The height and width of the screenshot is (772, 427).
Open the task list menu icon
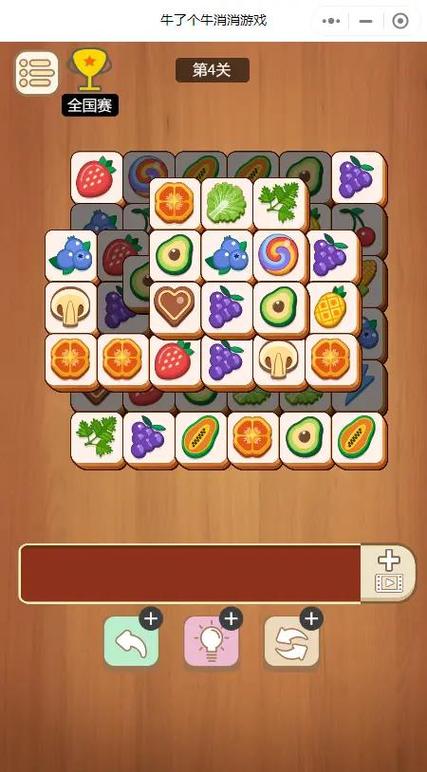36,73
